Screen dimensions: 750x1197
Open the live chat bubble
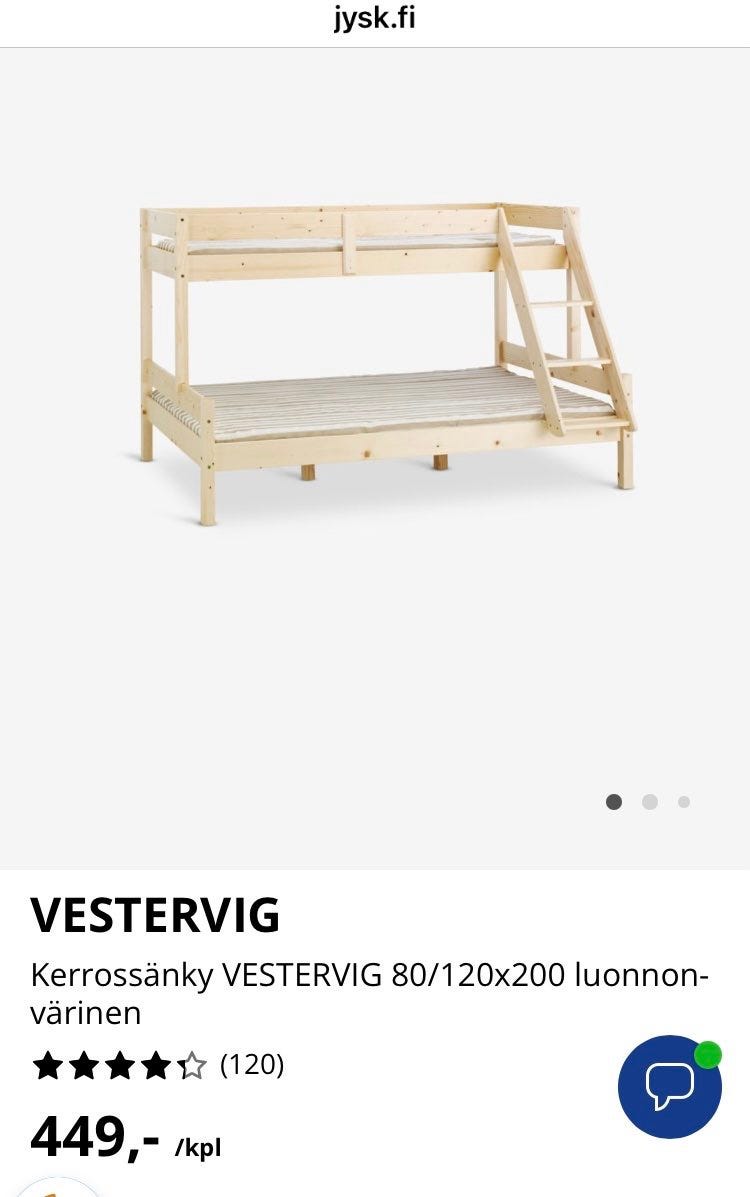pyautogui.click(x=669, y=1087)
